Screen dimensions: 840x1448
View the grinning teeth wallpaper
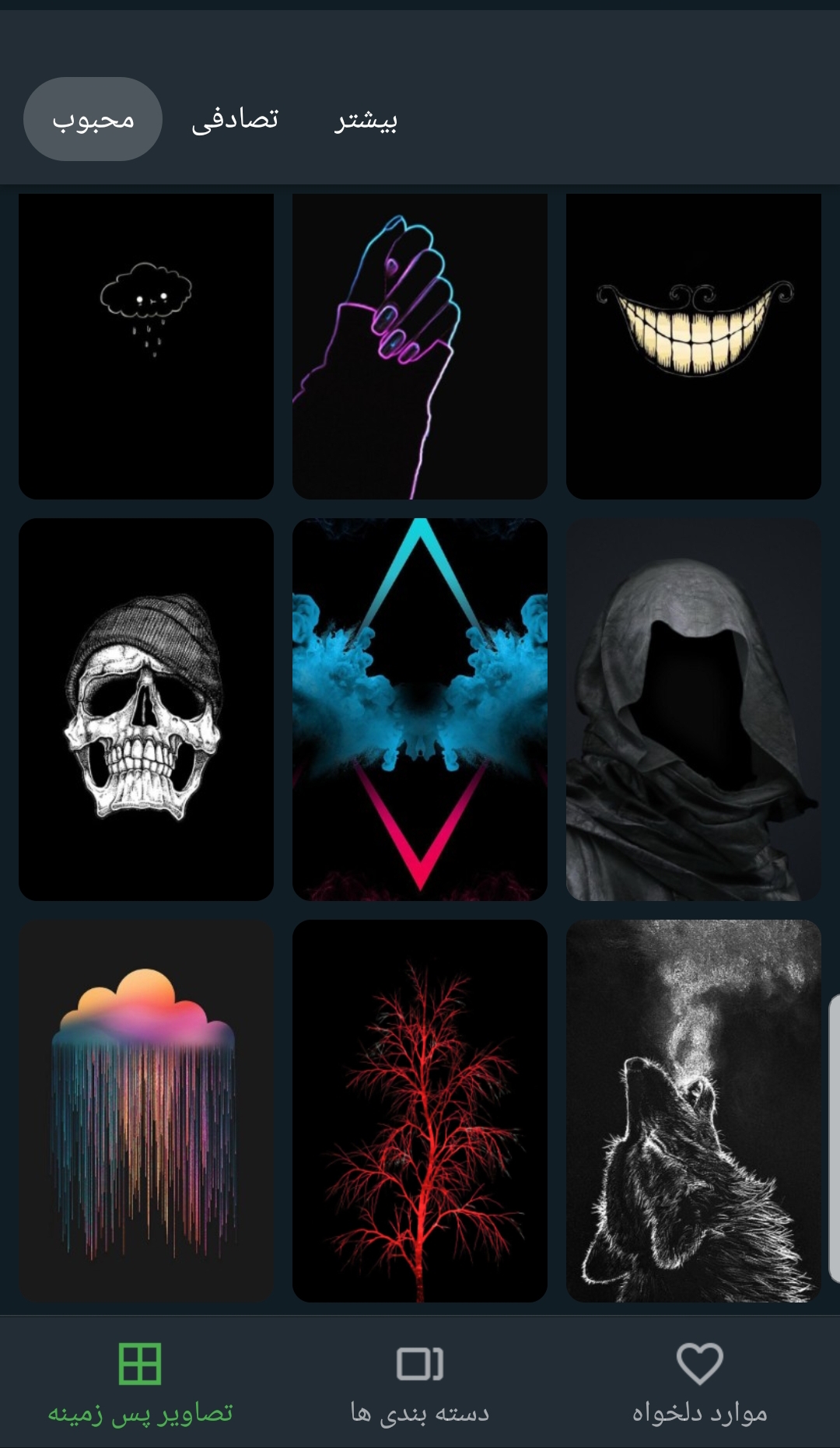click(694, 346)
